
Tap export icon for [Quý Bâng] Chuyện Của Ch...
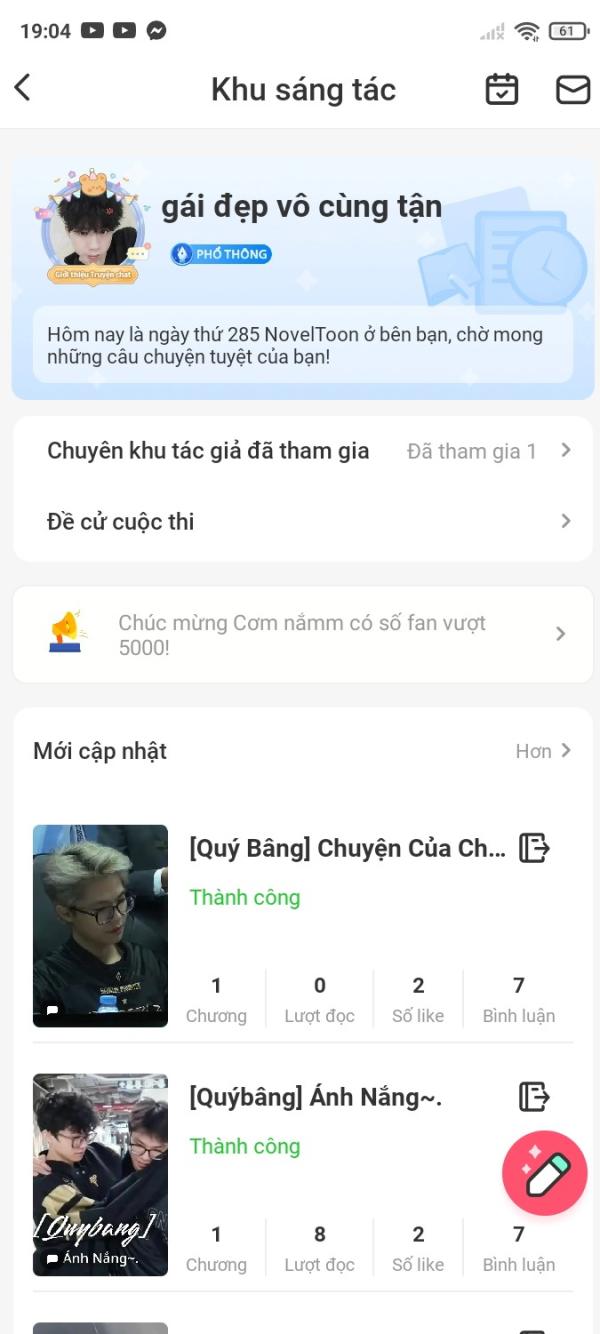tap(534, 848)
